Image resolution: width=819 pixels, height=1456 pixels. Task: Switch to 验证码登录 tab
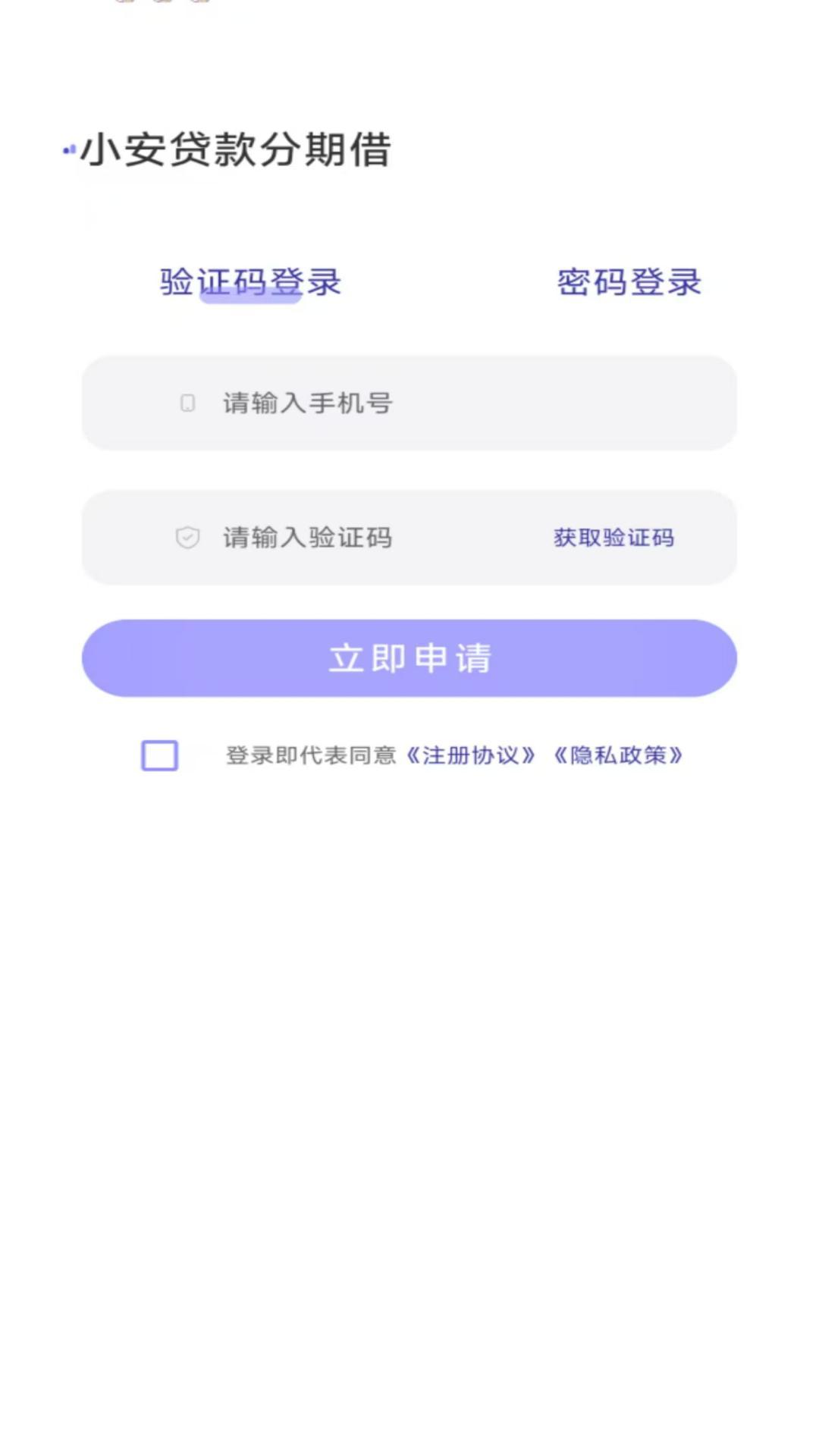coord(250,282)
